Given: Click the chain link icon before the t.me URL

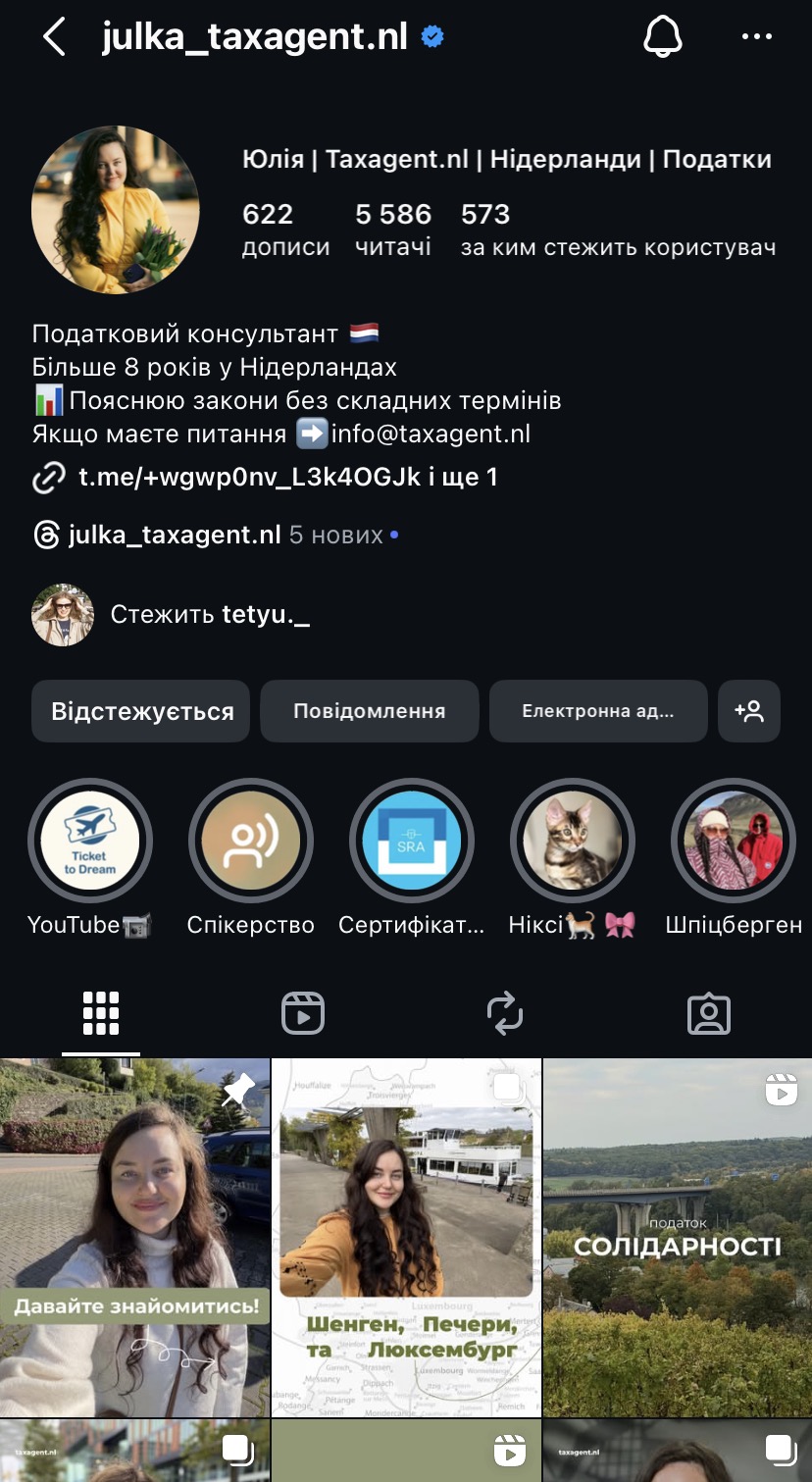Looking at the screenshot, I should click(x=43, y=476).
